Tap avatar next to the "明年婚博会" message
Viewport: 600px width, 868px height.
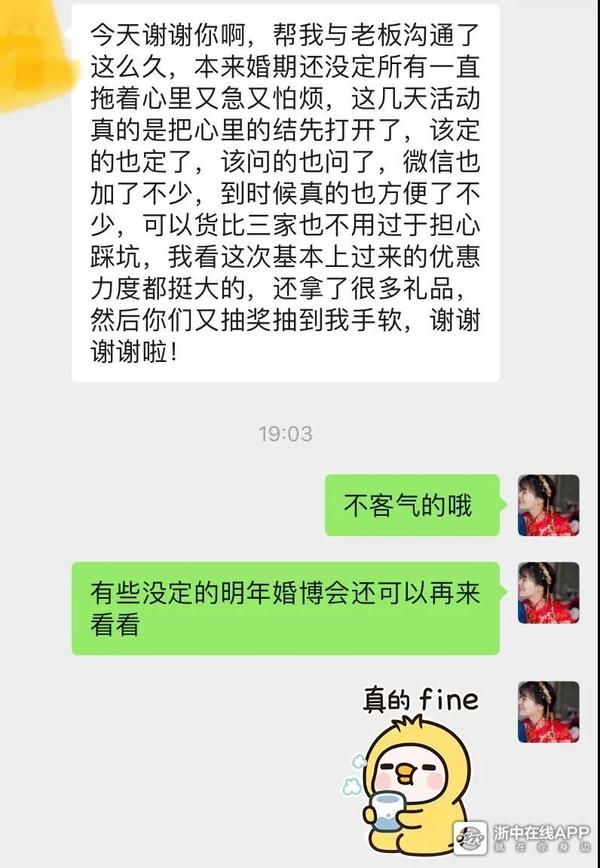pyautogui.click(x=548, y=592)
